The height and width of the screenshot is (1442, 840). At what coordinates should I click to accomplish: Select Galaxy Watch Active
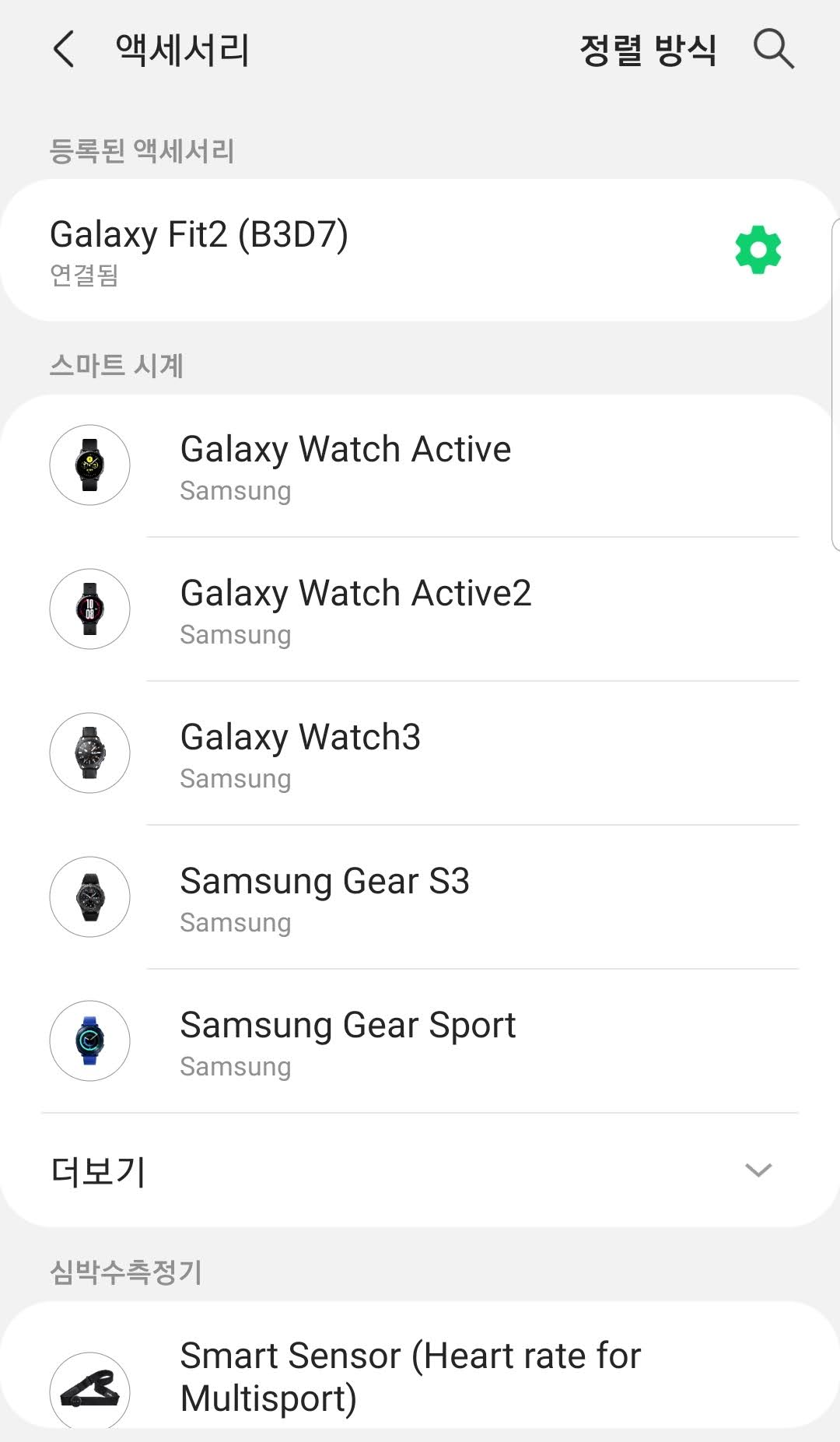(420, 465)
